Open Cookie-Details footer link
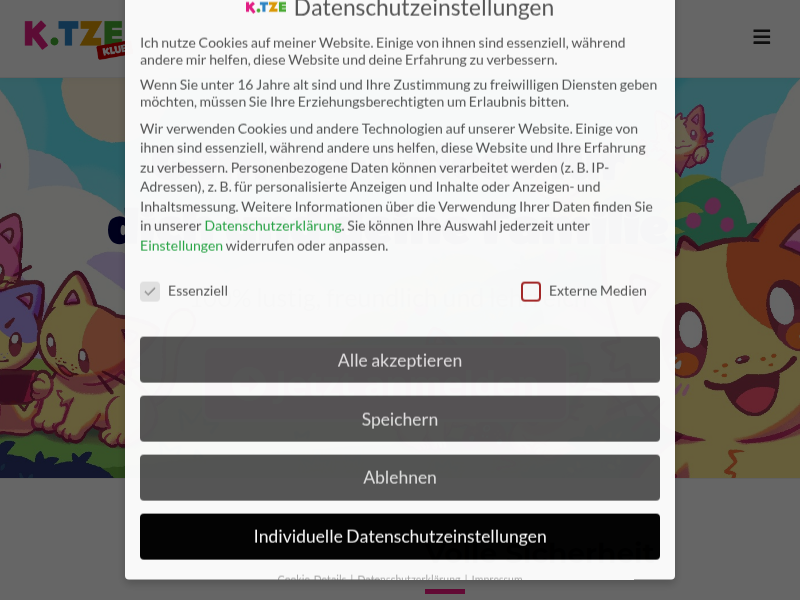 (311, 578)
